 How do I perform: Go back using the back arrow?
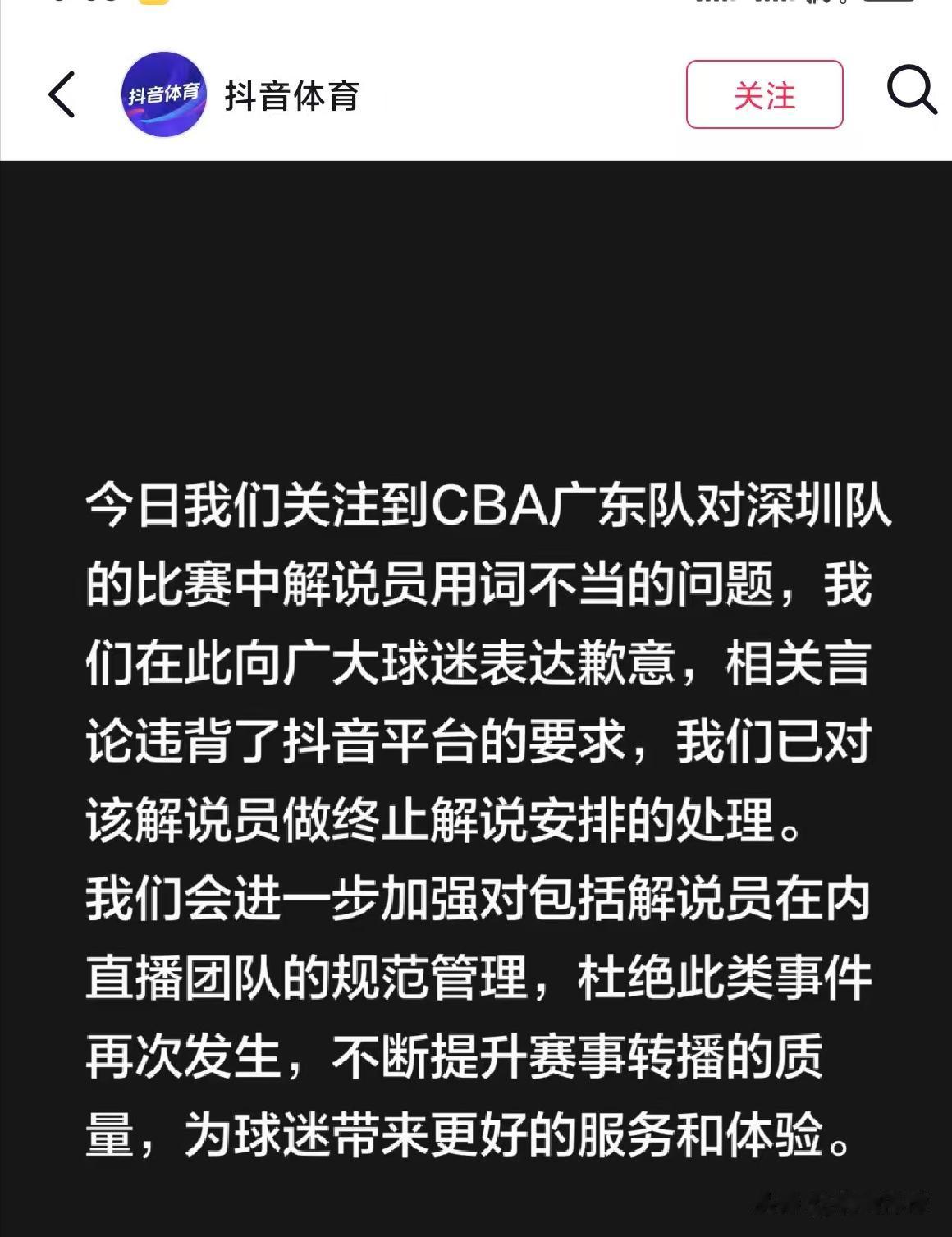point(62,94)
